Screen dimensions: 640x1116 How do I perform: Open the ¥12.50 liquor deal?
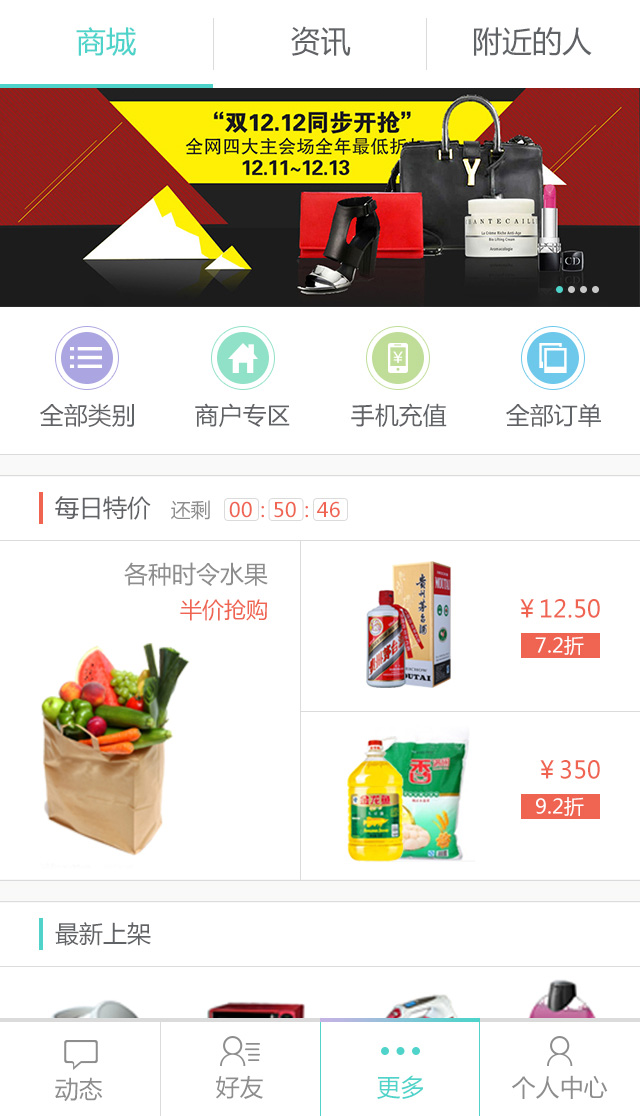tap(470, 626)
